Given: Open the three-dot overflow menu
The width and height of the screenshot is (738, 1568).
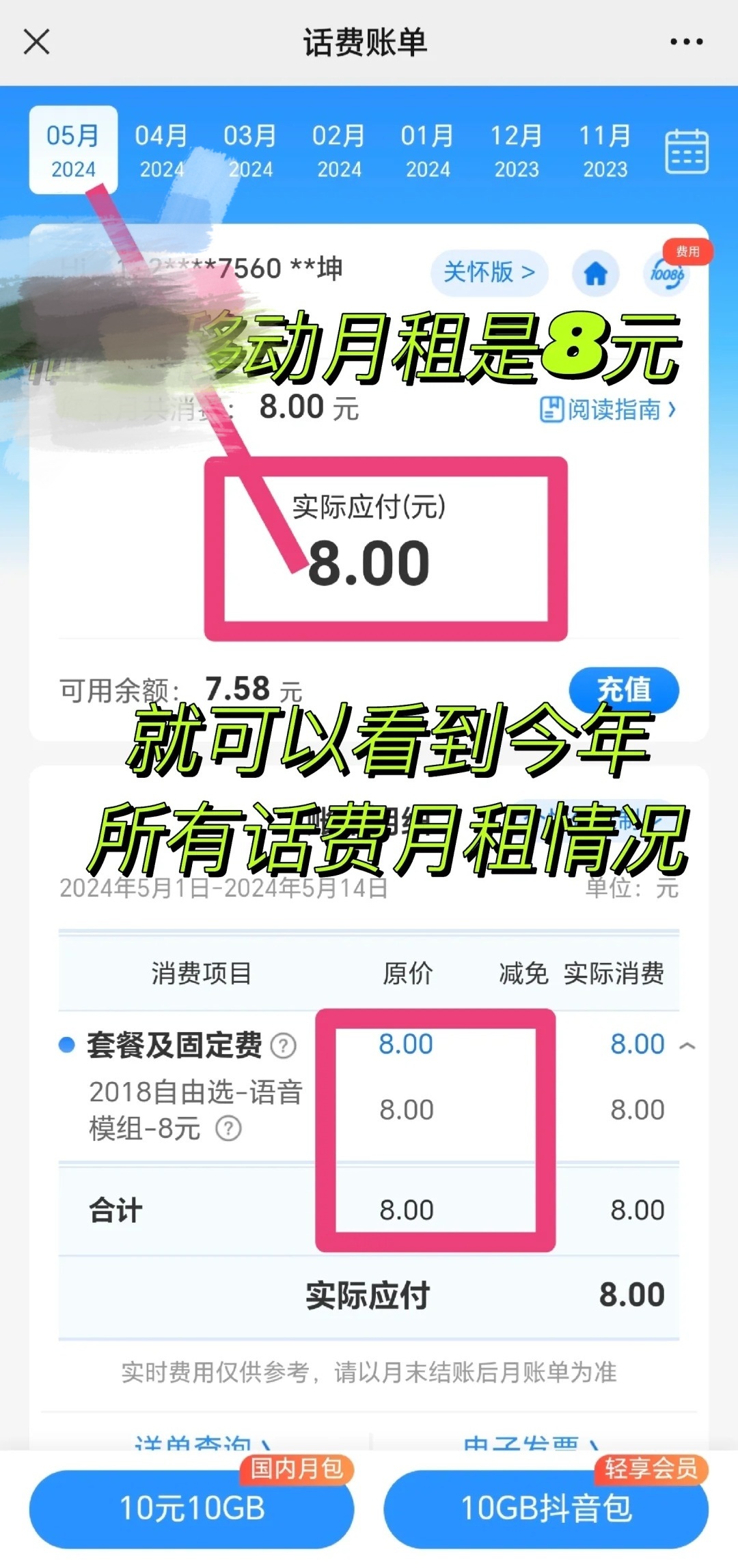Looking at the screenshot, I should click(686, 42).
